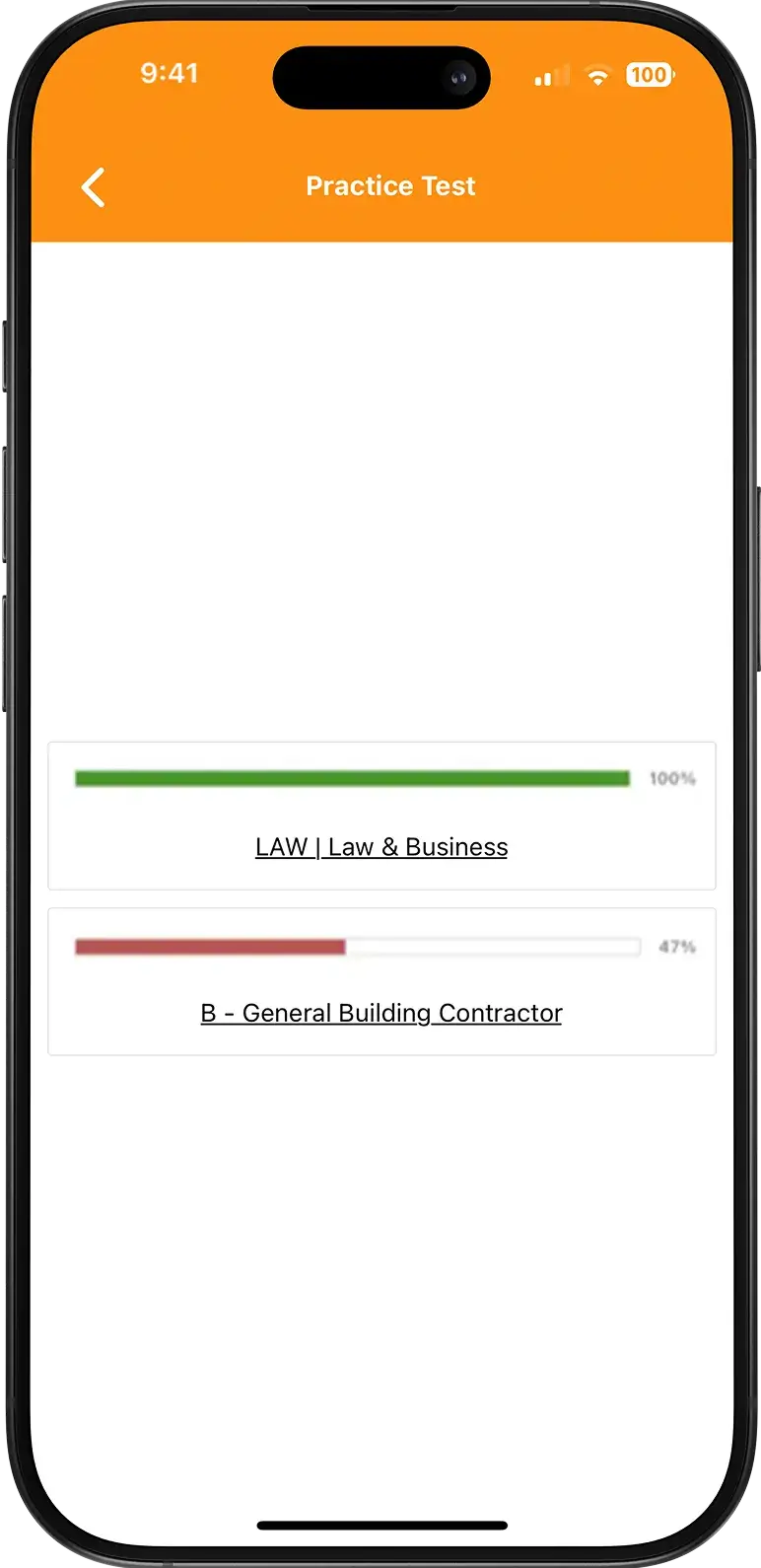Open B - General Building Contractor test
This screenshot has width=761, height=1568.
pyautogui.click(x=380, y=1013)
